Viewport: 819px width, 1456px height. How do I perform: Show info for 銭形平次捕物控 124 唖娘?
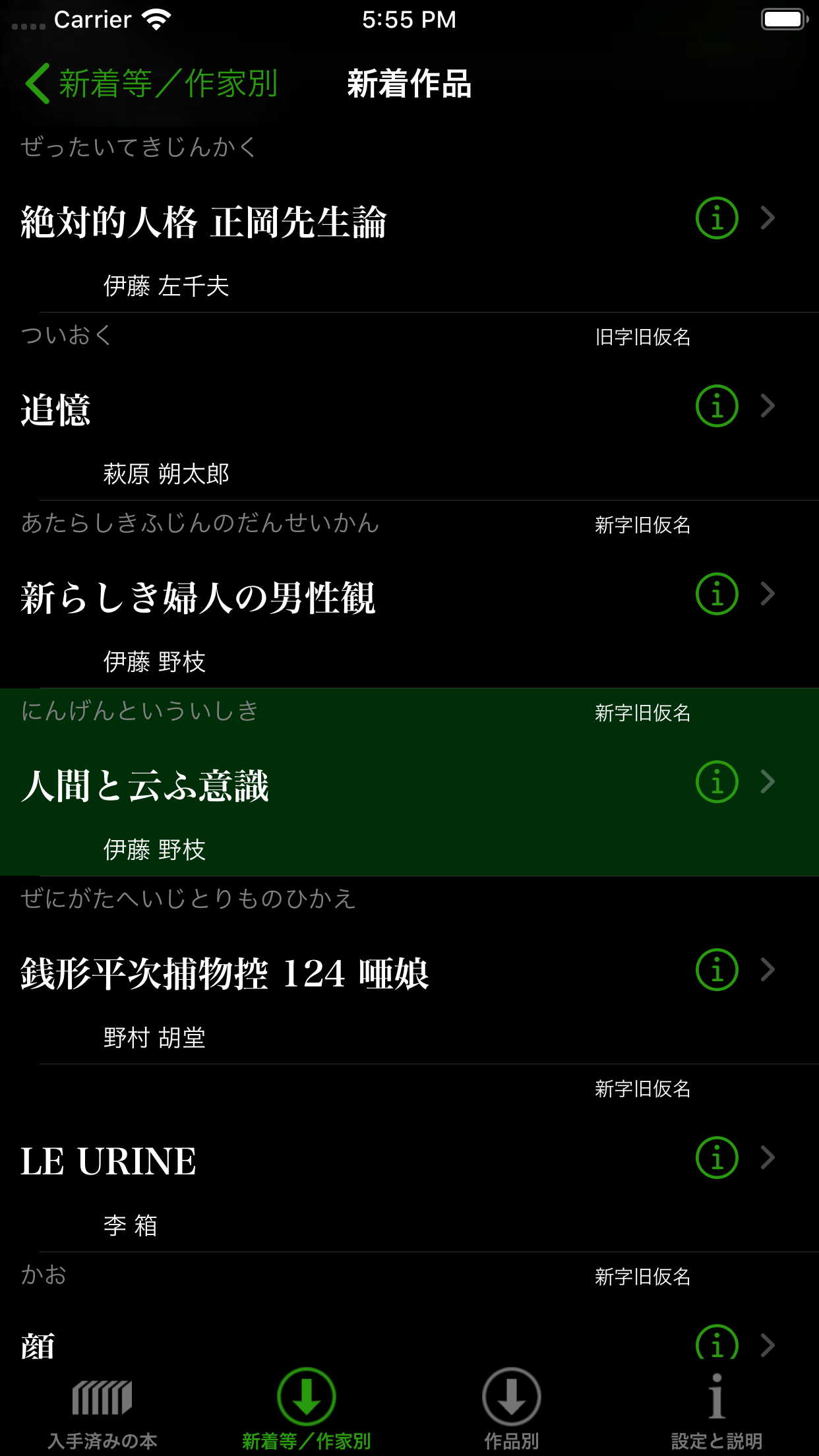(x=717, y=970)
